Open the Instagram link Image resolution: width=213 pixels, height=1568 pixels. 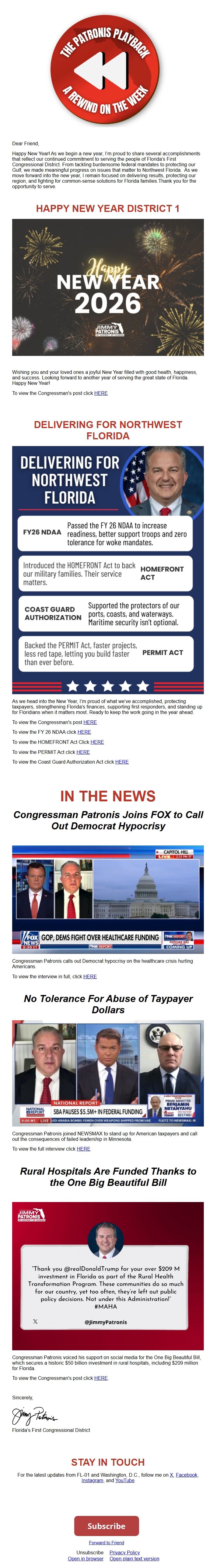(x=93, y=1480)
